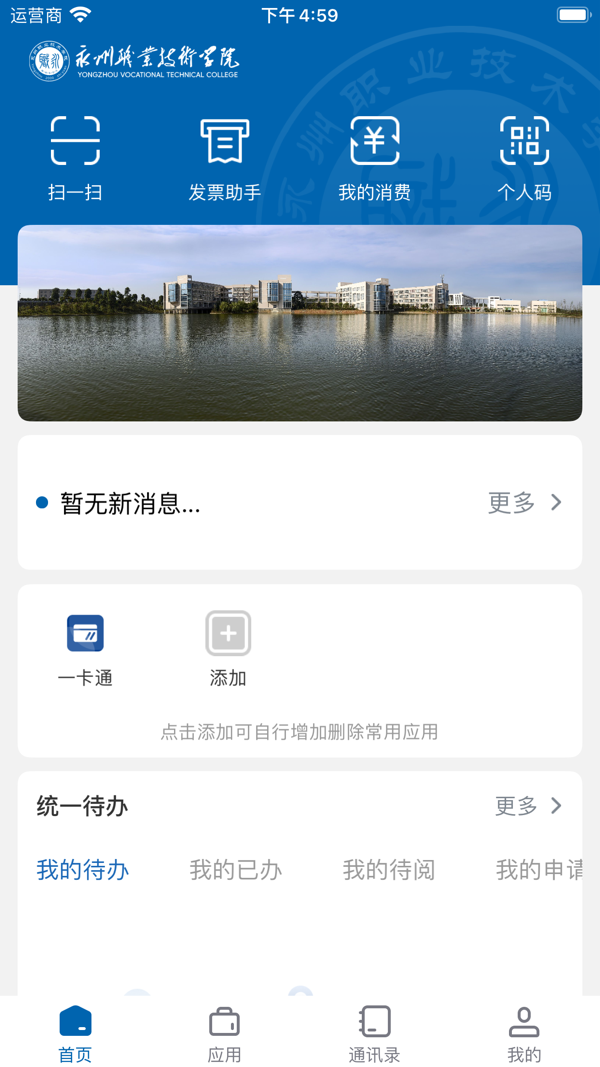Switch to the 应用 tab
Image resolution: width=600 pixels, height=1067 pixels.
pos(225,1033)
